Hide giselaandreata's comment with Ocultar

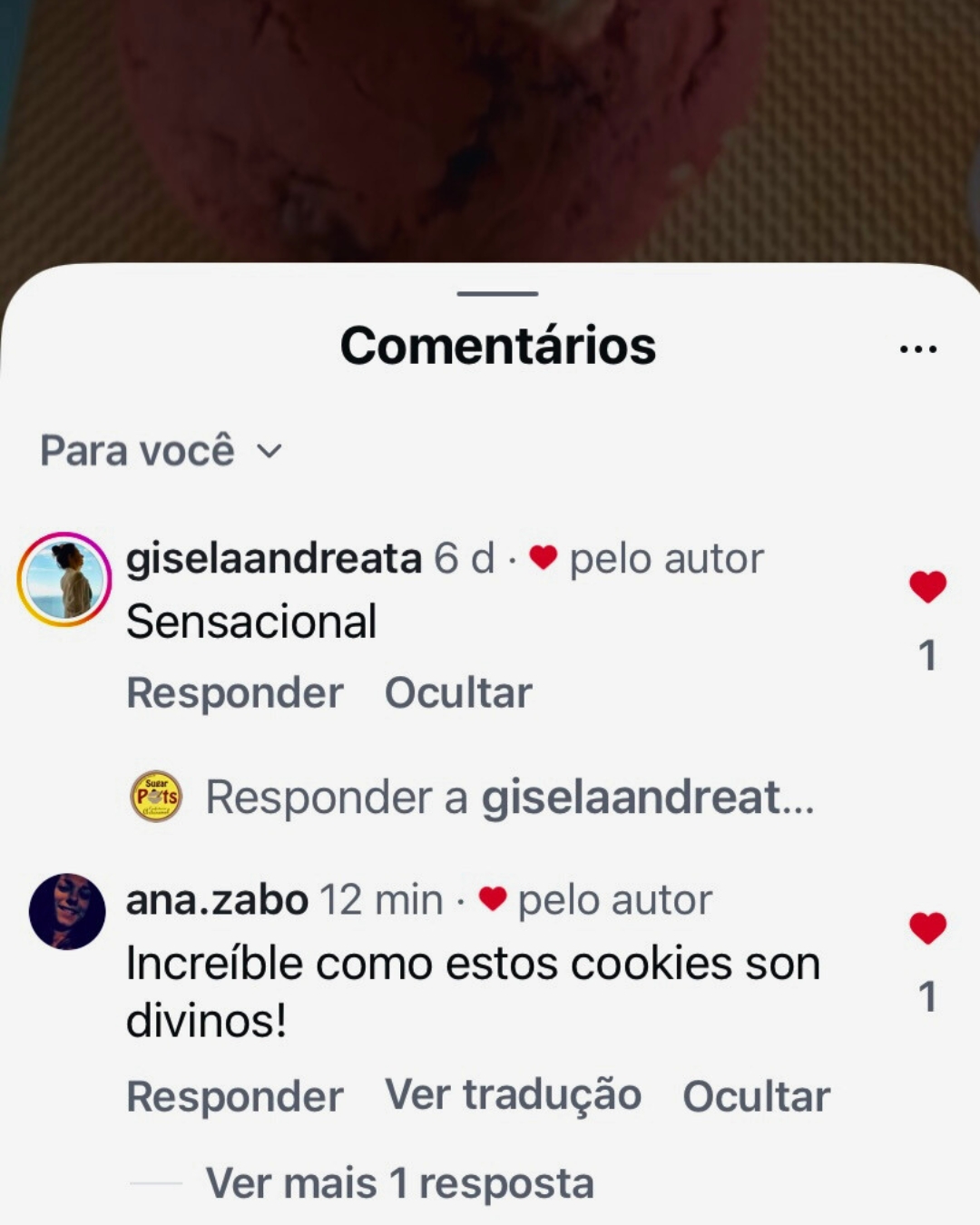[x=458, y=693]
